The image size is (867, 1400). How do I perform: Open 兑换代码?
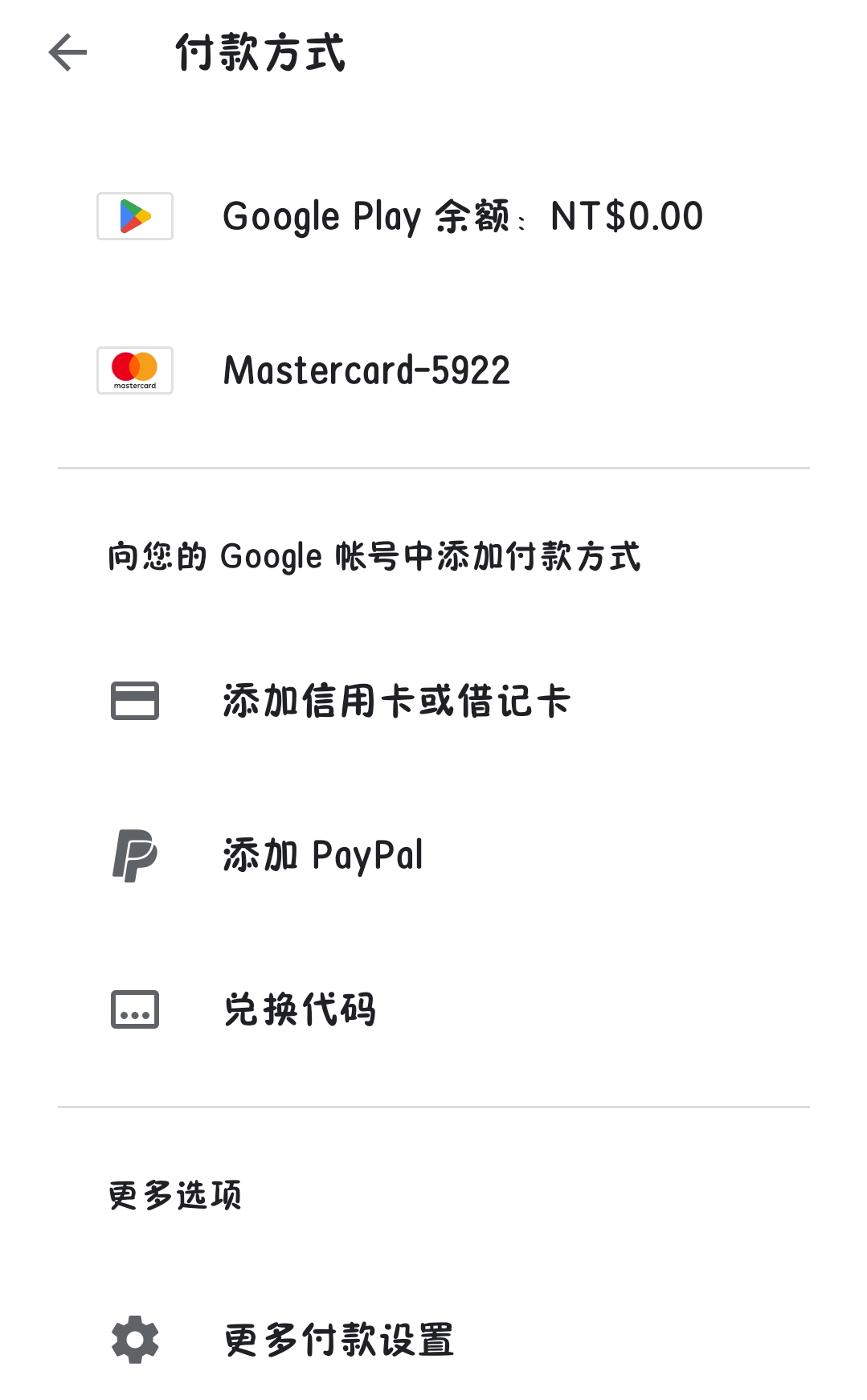click(434, 1009)
